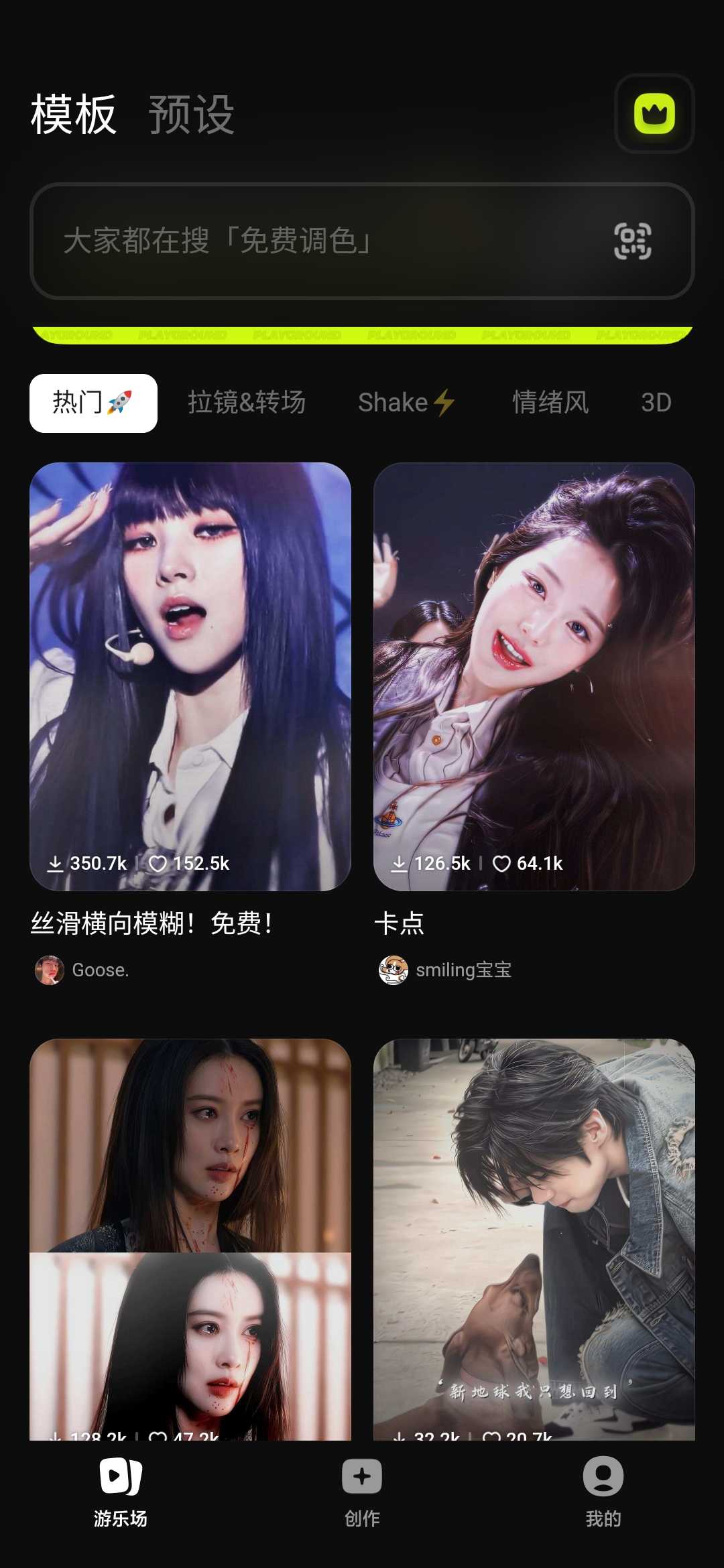724x1568 pixels.
Task: Open the 3D category
Action: tap(656, 403)
